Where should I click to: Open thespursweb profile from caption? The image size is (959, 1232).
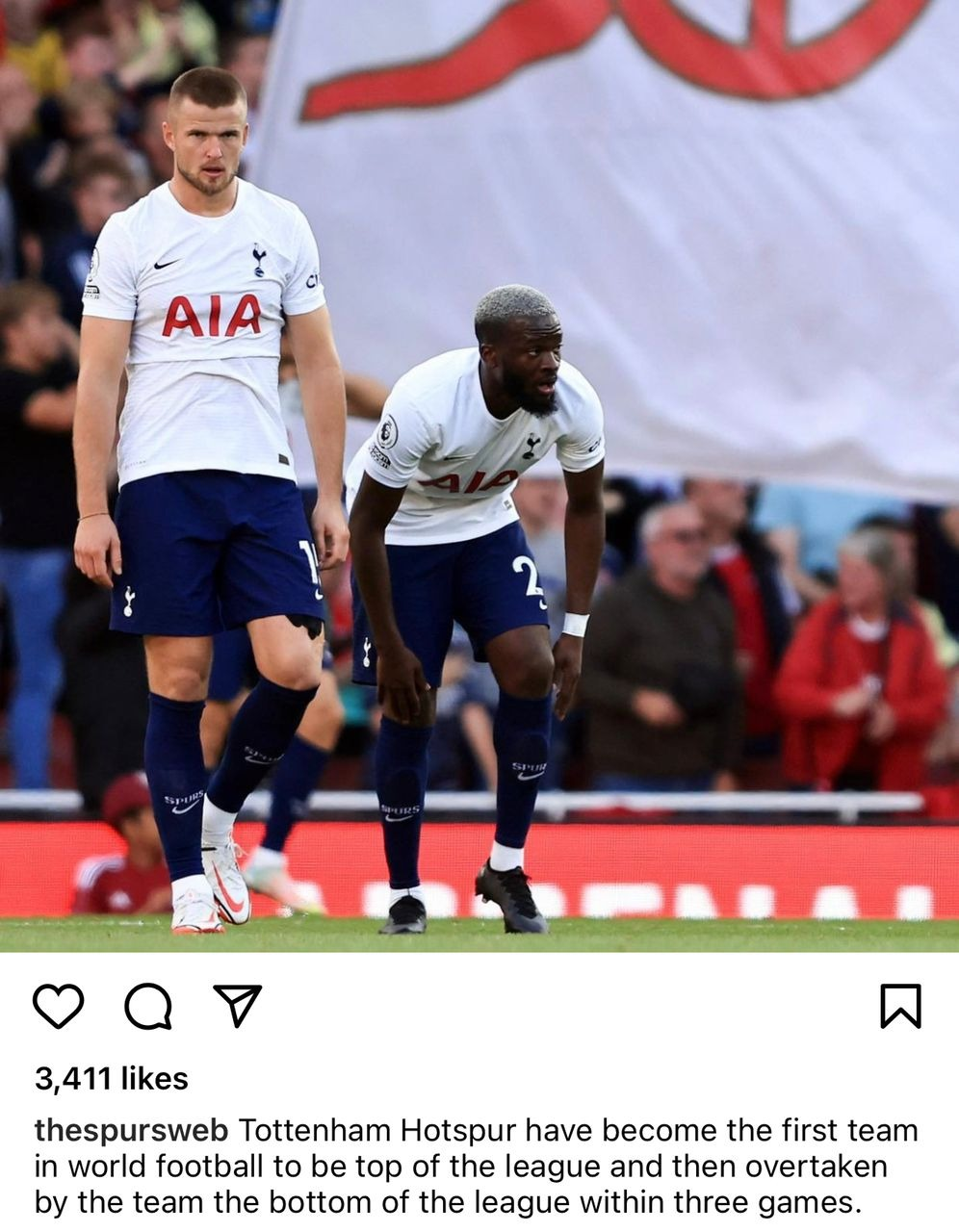pyautogui.click(x=131, y=1130)
